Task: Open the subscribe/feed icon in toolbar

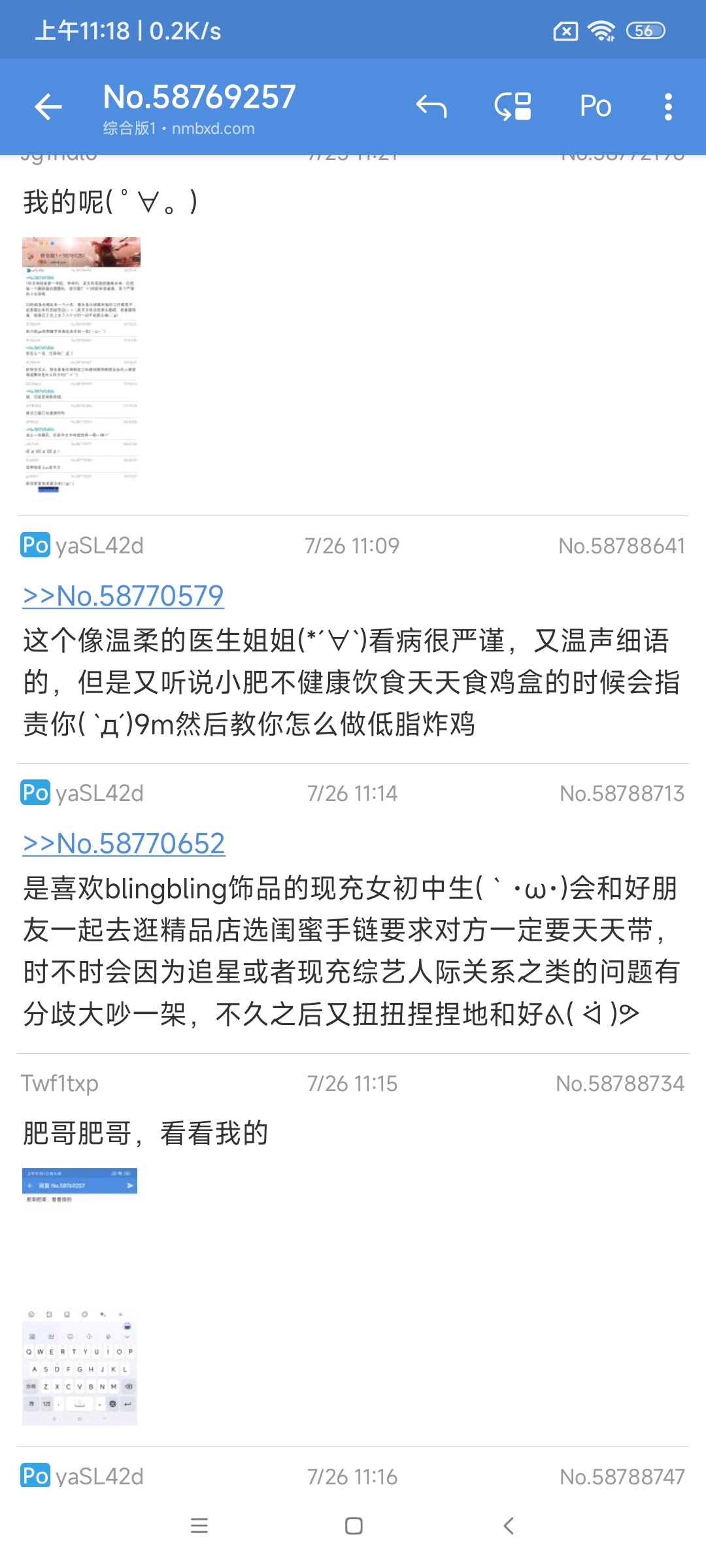Action: click(x=513, y=106)
